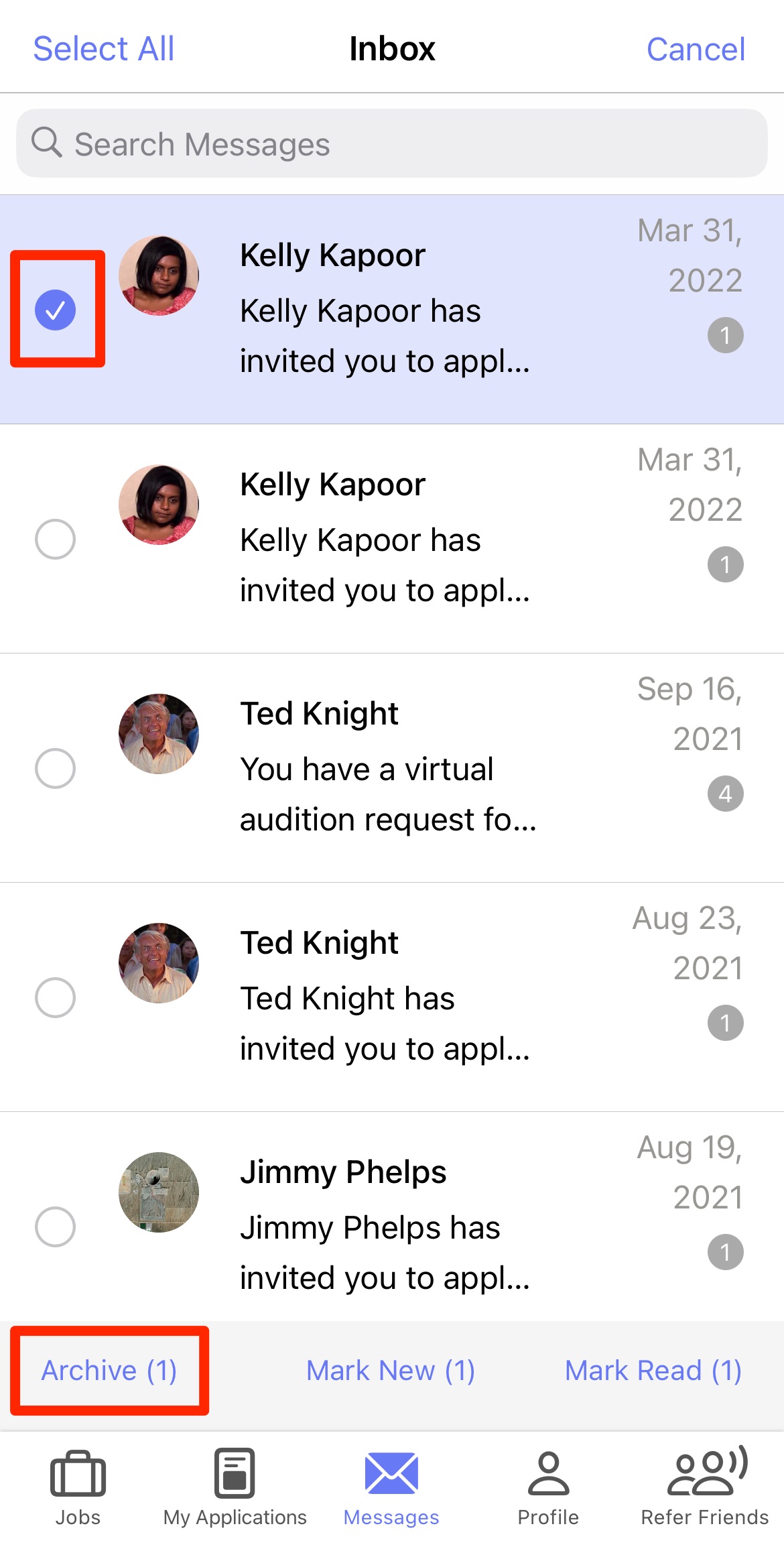
Task: Switch to the Jobs tab
Action: (78, 1487)
